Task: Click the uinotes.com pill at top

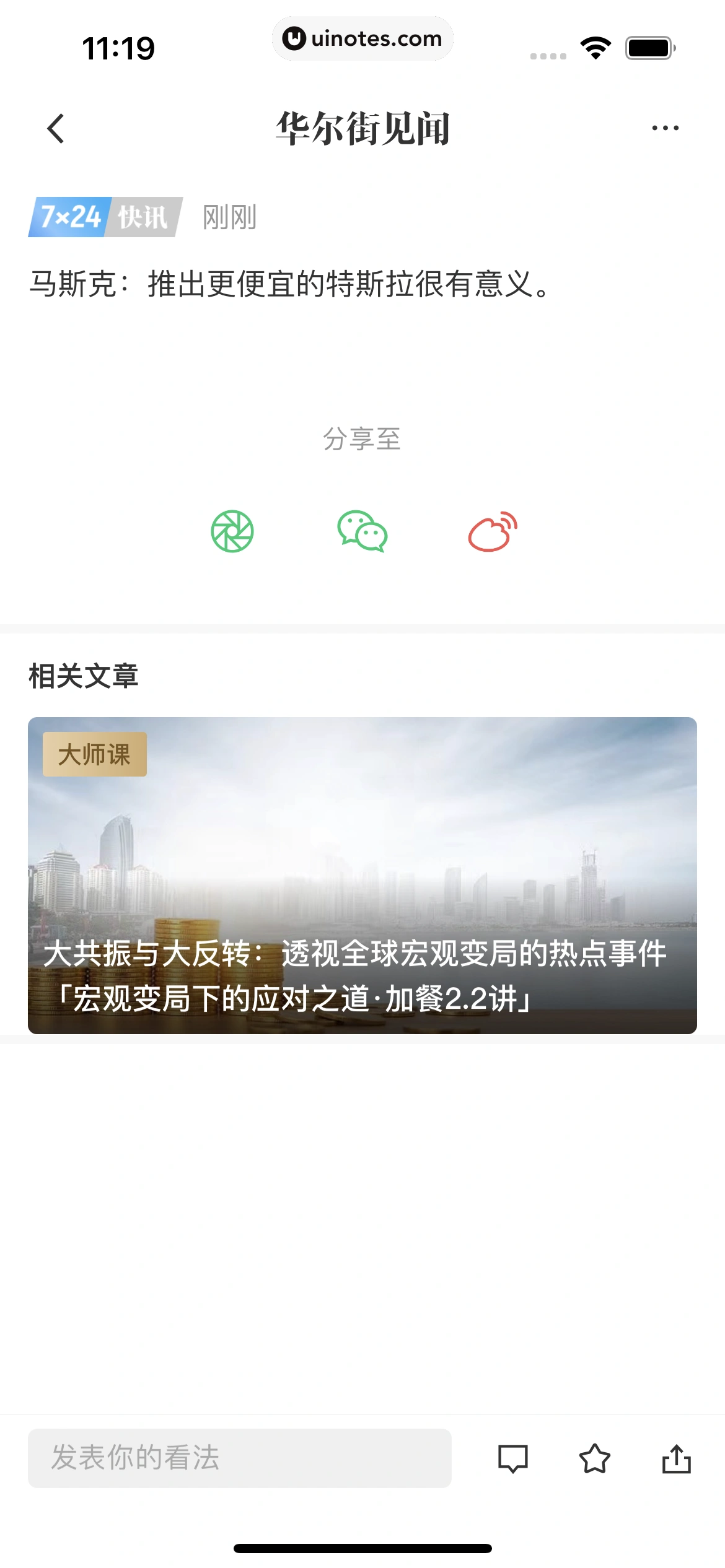Action: 362,38
